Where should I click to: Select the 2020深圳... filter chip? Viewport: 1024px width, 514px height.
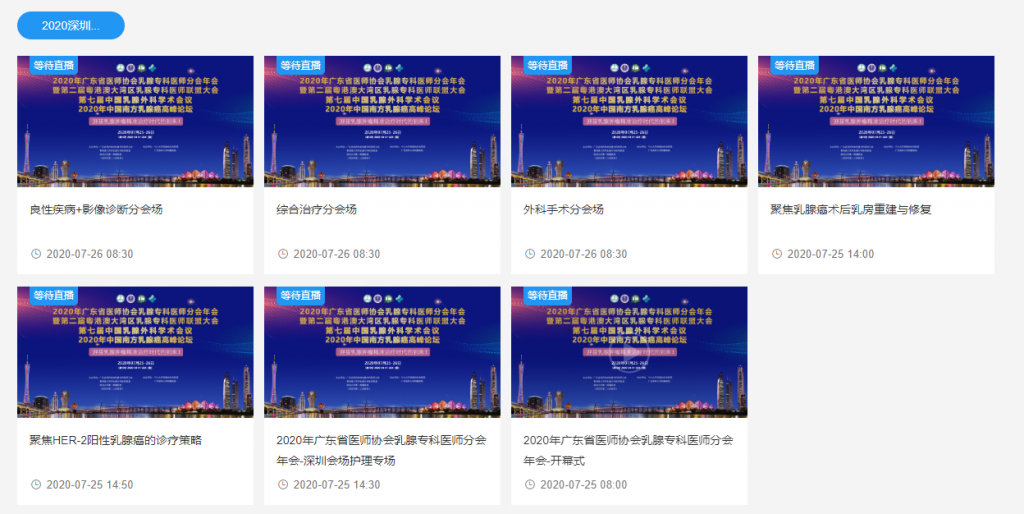point(71,25)
